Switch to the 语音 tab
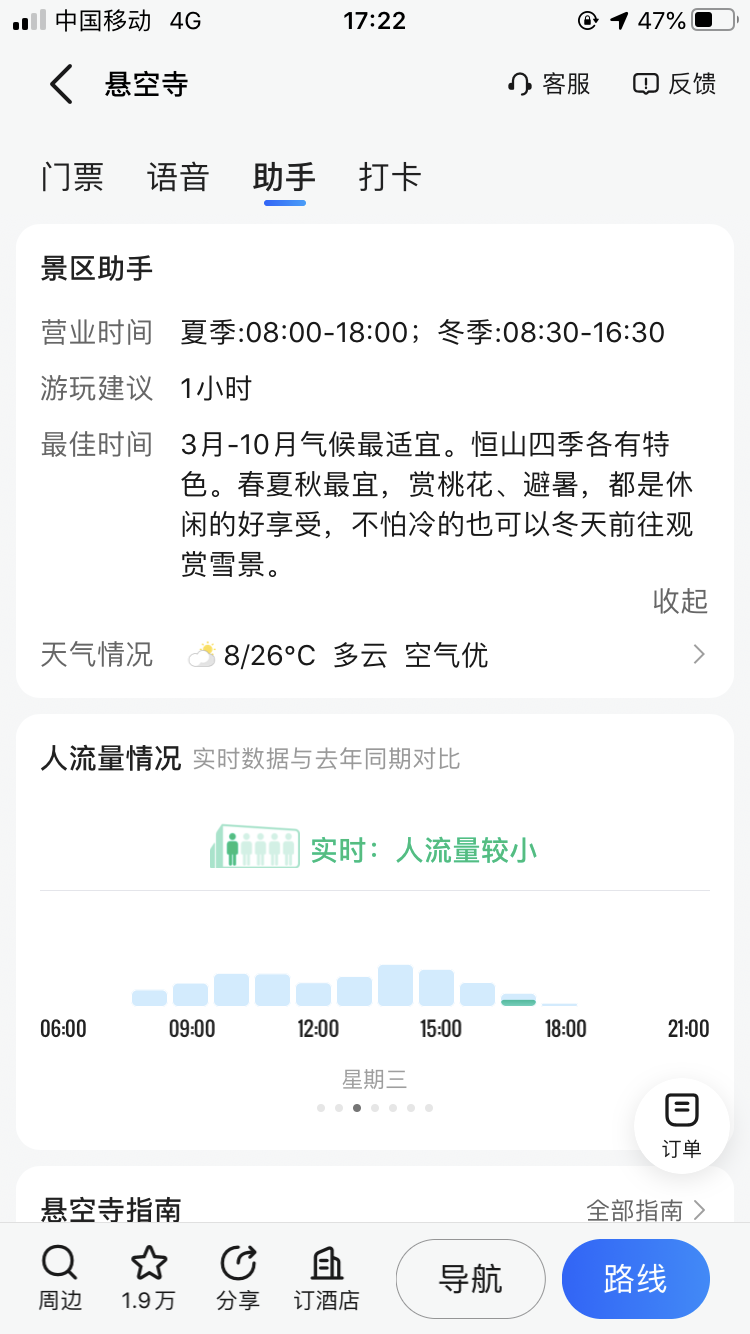 click(178, 177)
